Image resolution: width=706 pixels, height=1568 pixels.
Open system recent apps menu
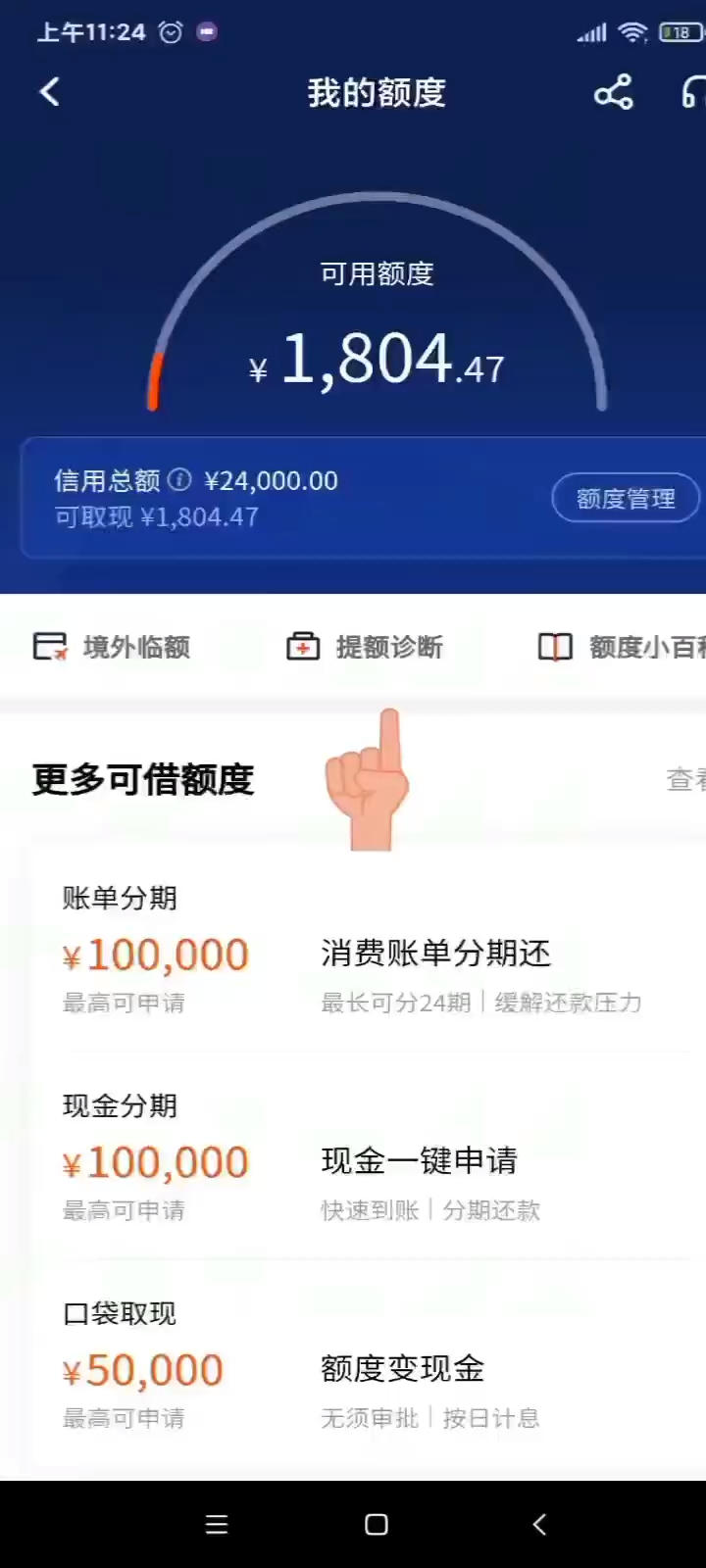coord(217,1524)
